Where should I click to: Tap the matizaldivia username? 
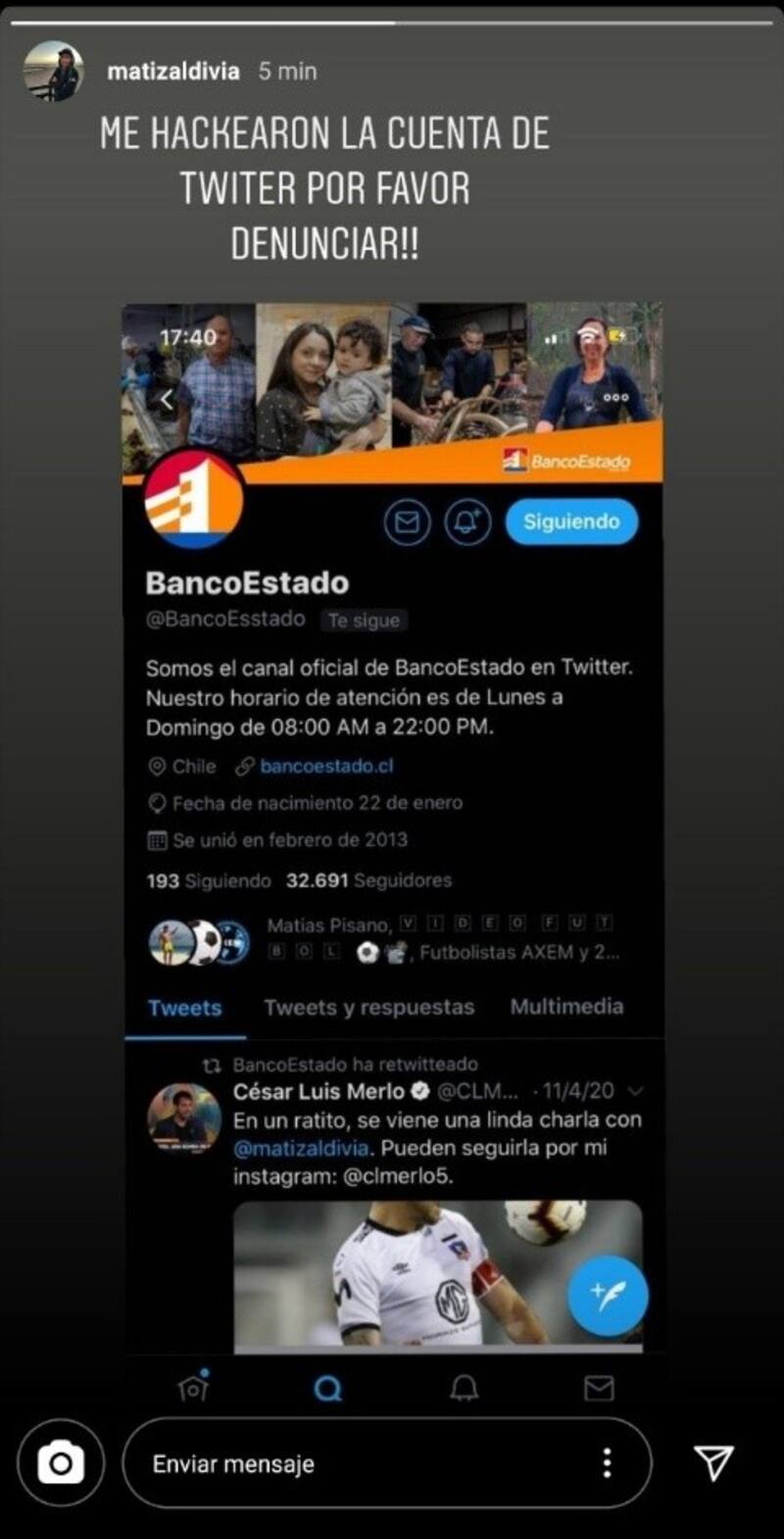coord(172,72)
